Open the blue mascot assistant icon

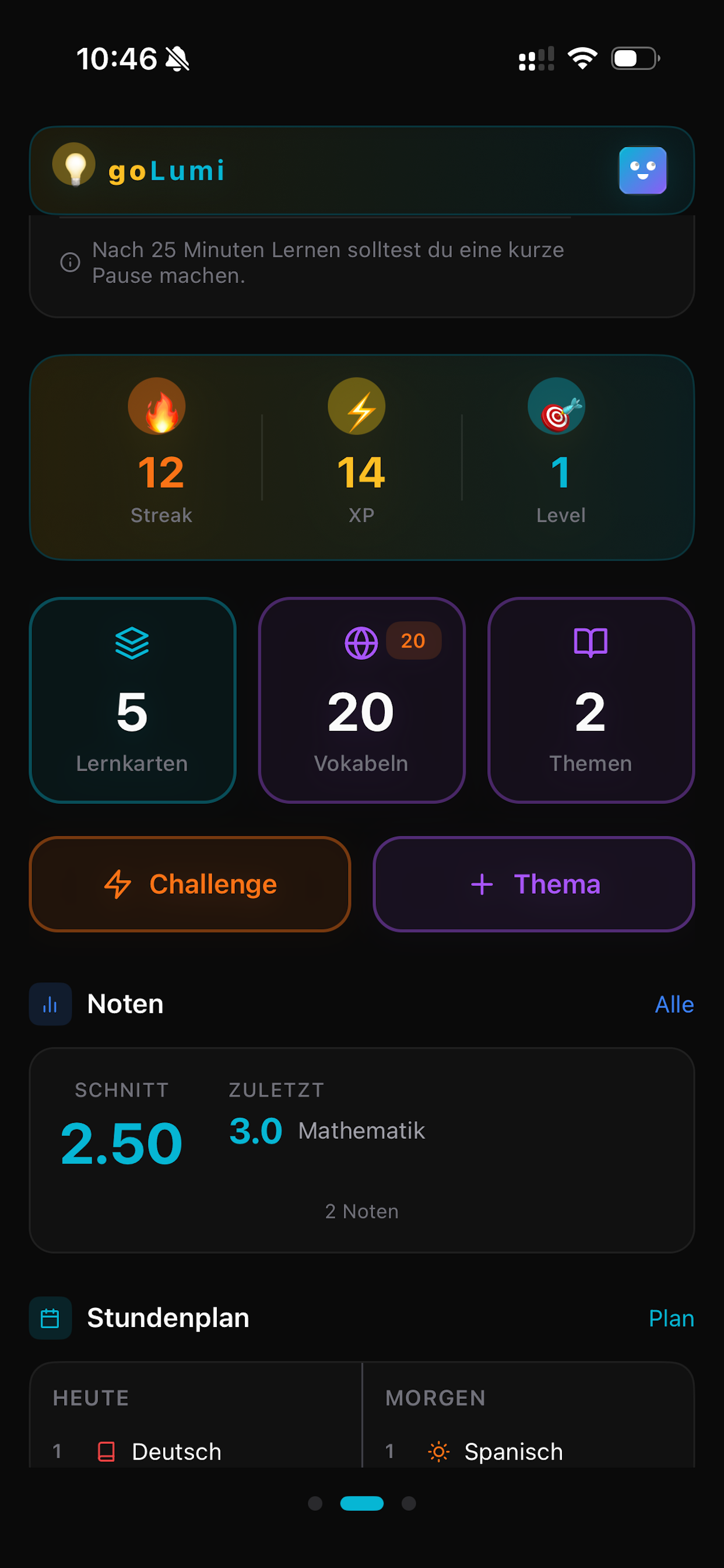pyautogui.click(x=643, y=171)
